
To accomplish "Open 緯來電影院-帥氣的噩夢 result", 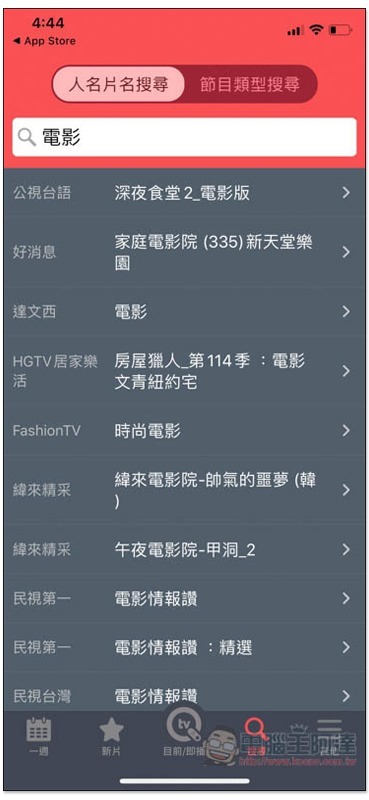I will (184, 490).
